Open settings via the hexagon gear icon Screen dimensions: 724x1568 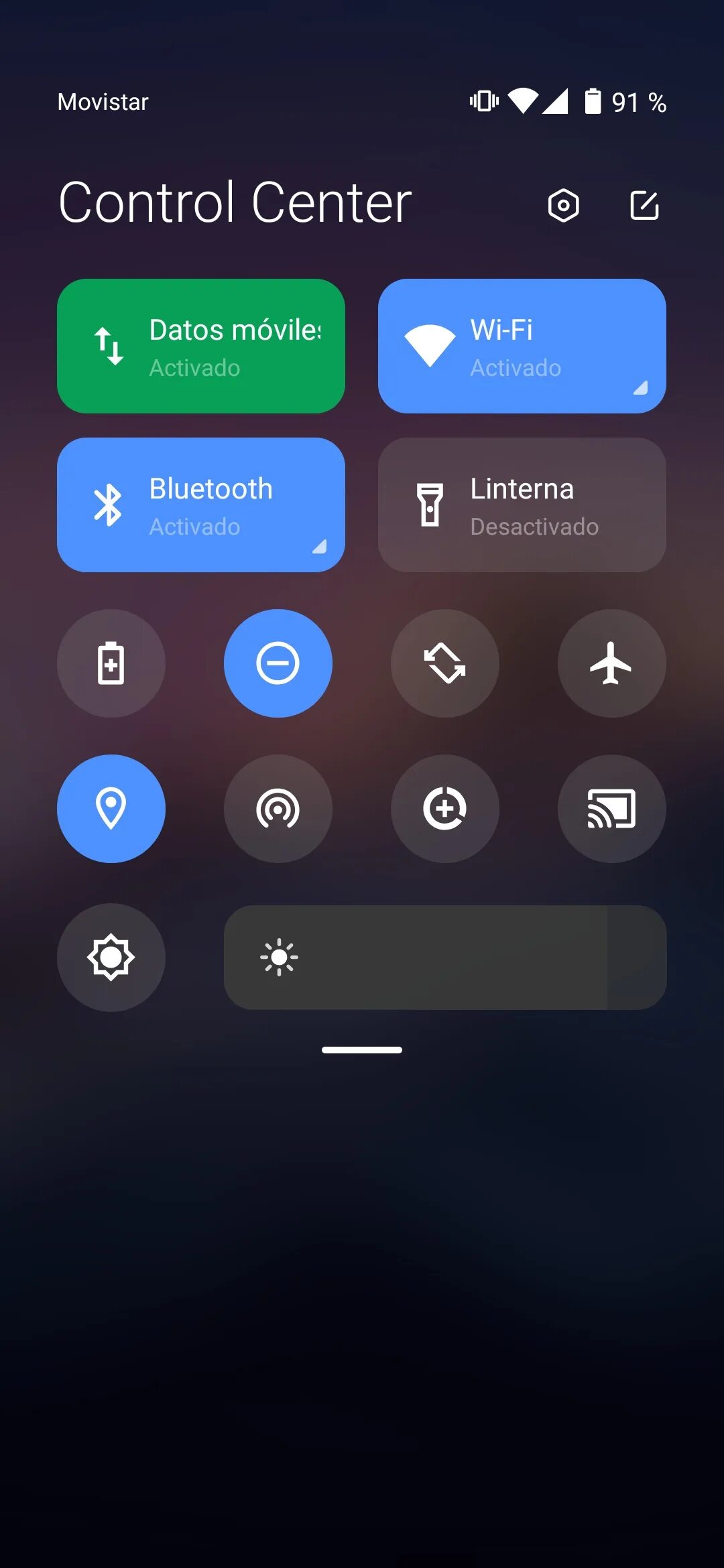coord(563,205)
